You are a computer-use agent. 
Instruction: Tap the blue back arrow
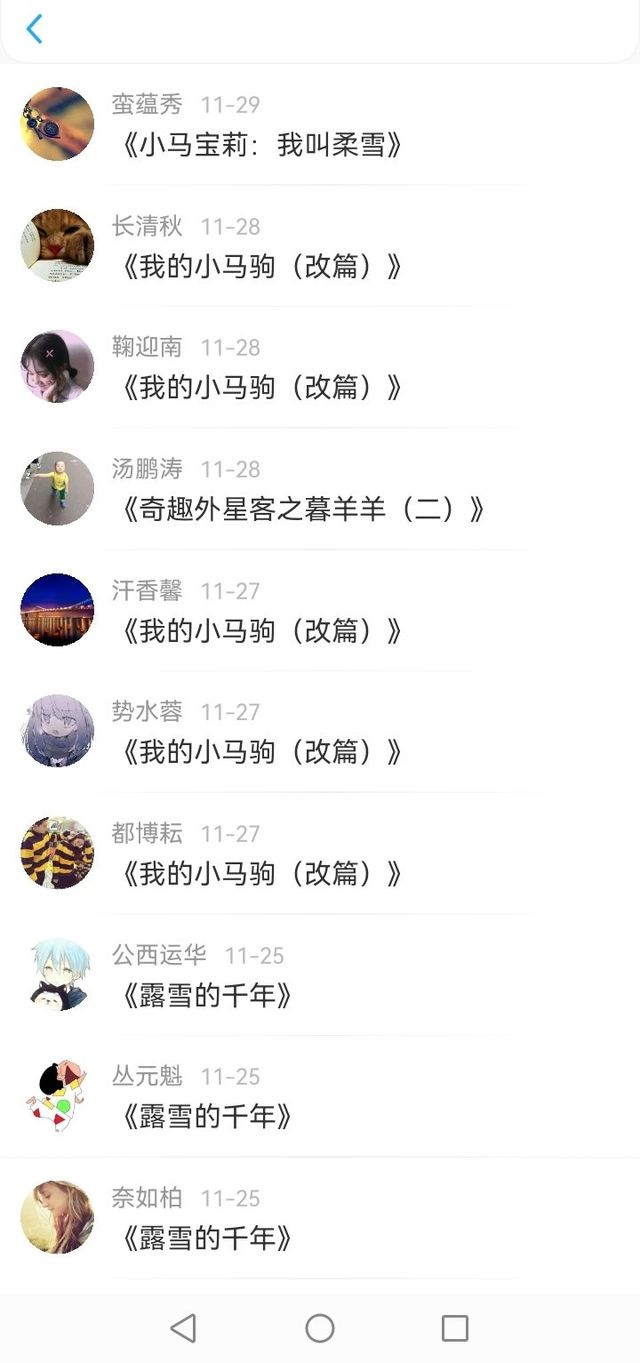point(34,29)
